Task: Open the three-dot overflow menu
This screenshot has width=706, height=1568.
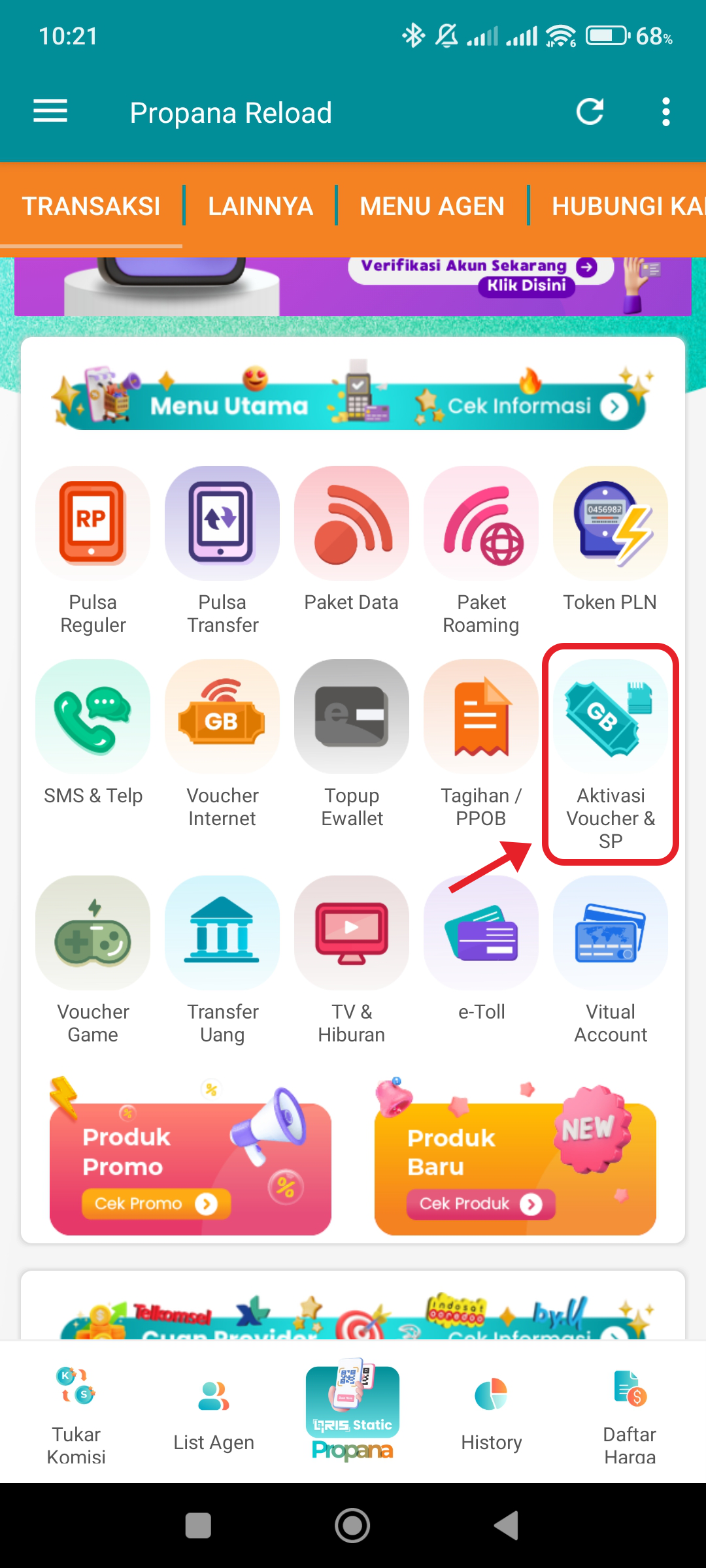Action: coord(665,112)
